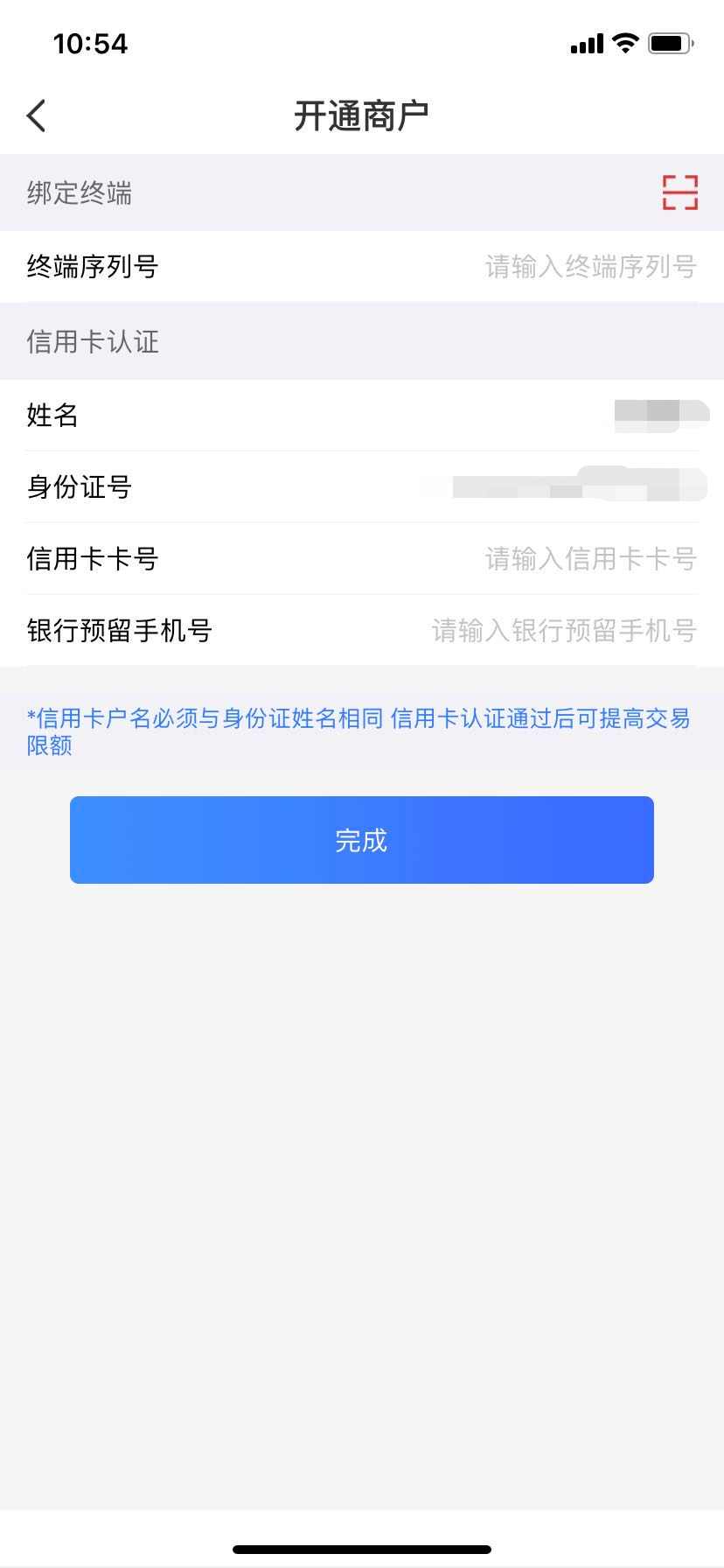The image size is (724, 1568).
Task: Select the 开通商户 page title
Action: tap(362, 115)
